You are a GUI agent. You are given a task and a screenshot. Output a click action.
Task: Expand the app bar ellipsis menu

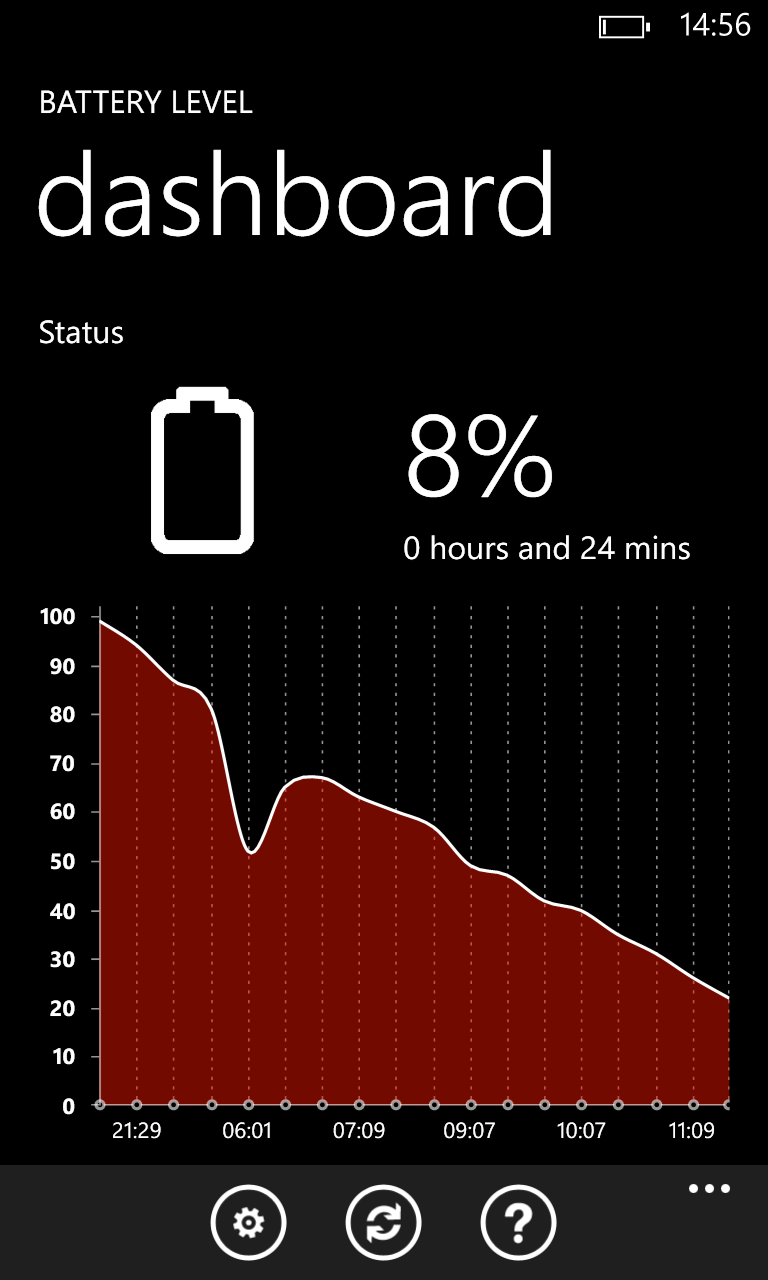coord(709,1189)
